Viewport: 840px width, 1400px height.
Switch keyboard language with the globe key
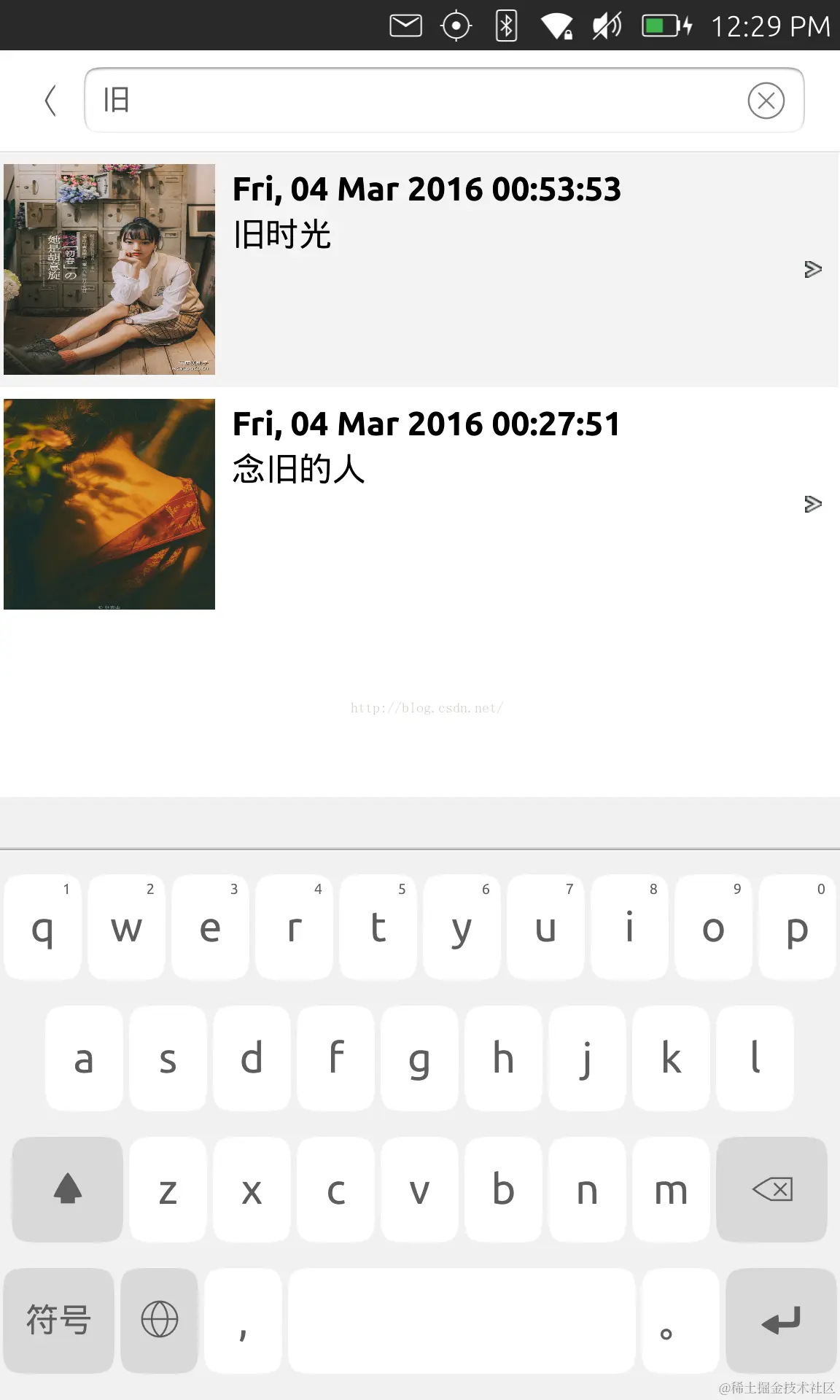(159, 1321)
